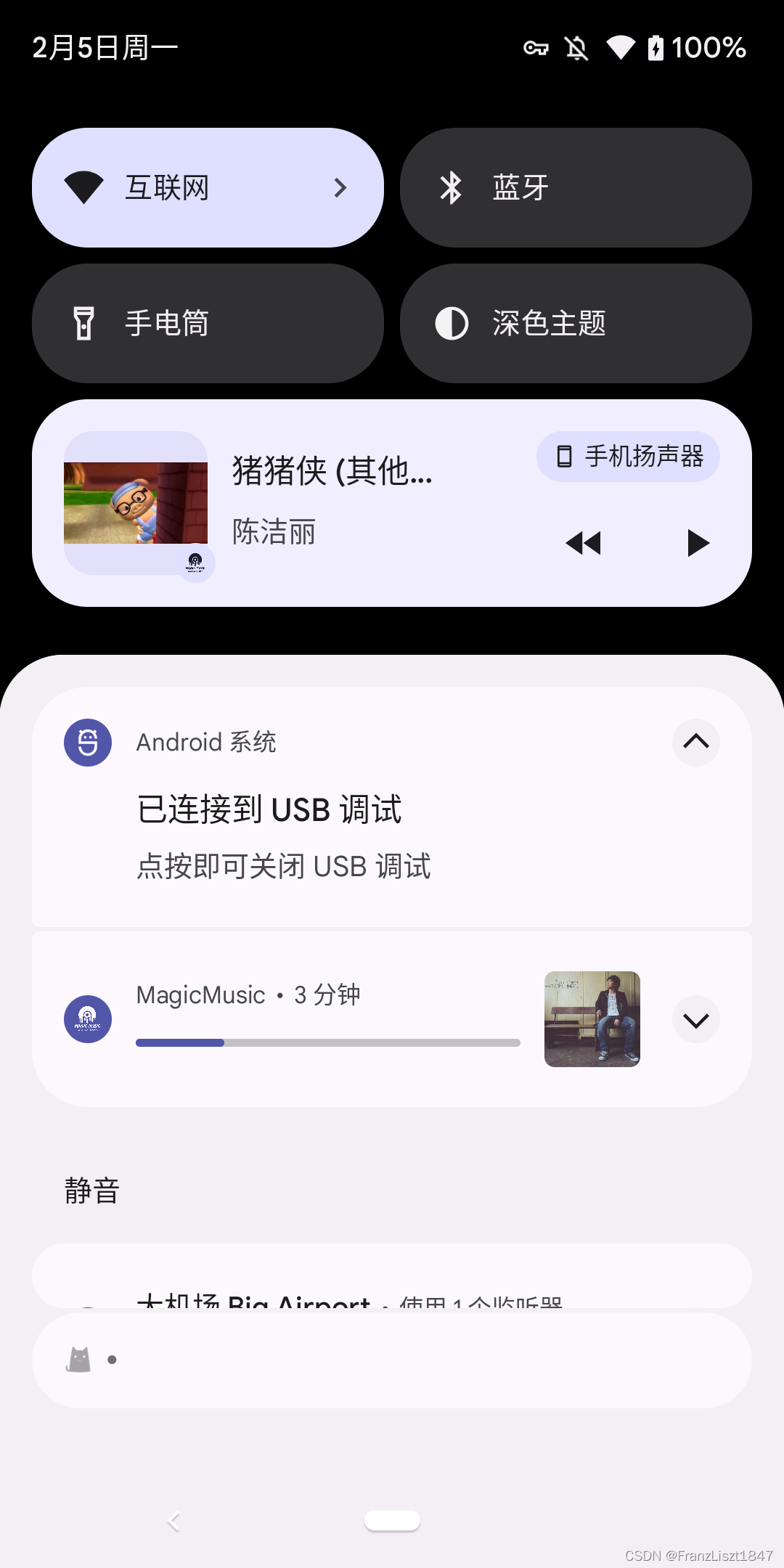Tap 已连接到 USB 调试 notification
This screenshot has width=784, height=1568.
[392, 807]
